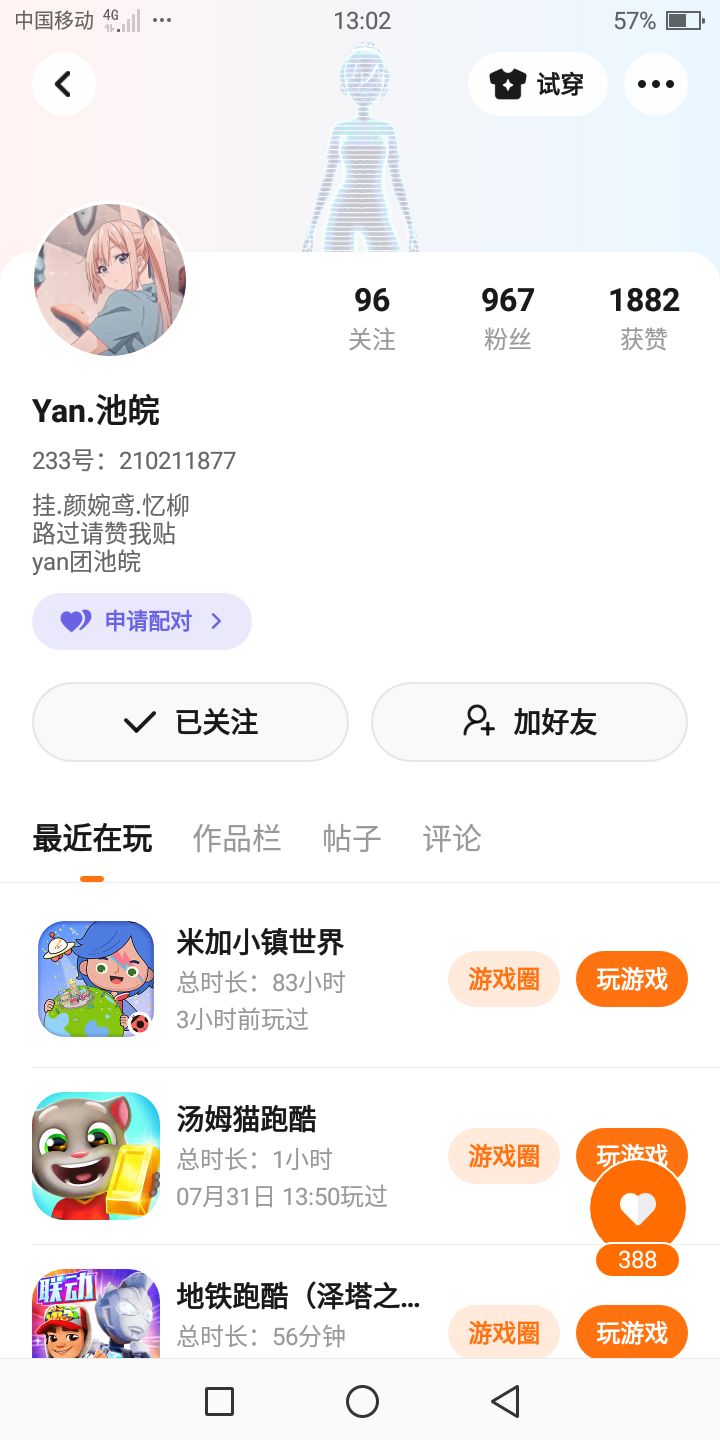Add this user via 加好友

click(529, 722)
